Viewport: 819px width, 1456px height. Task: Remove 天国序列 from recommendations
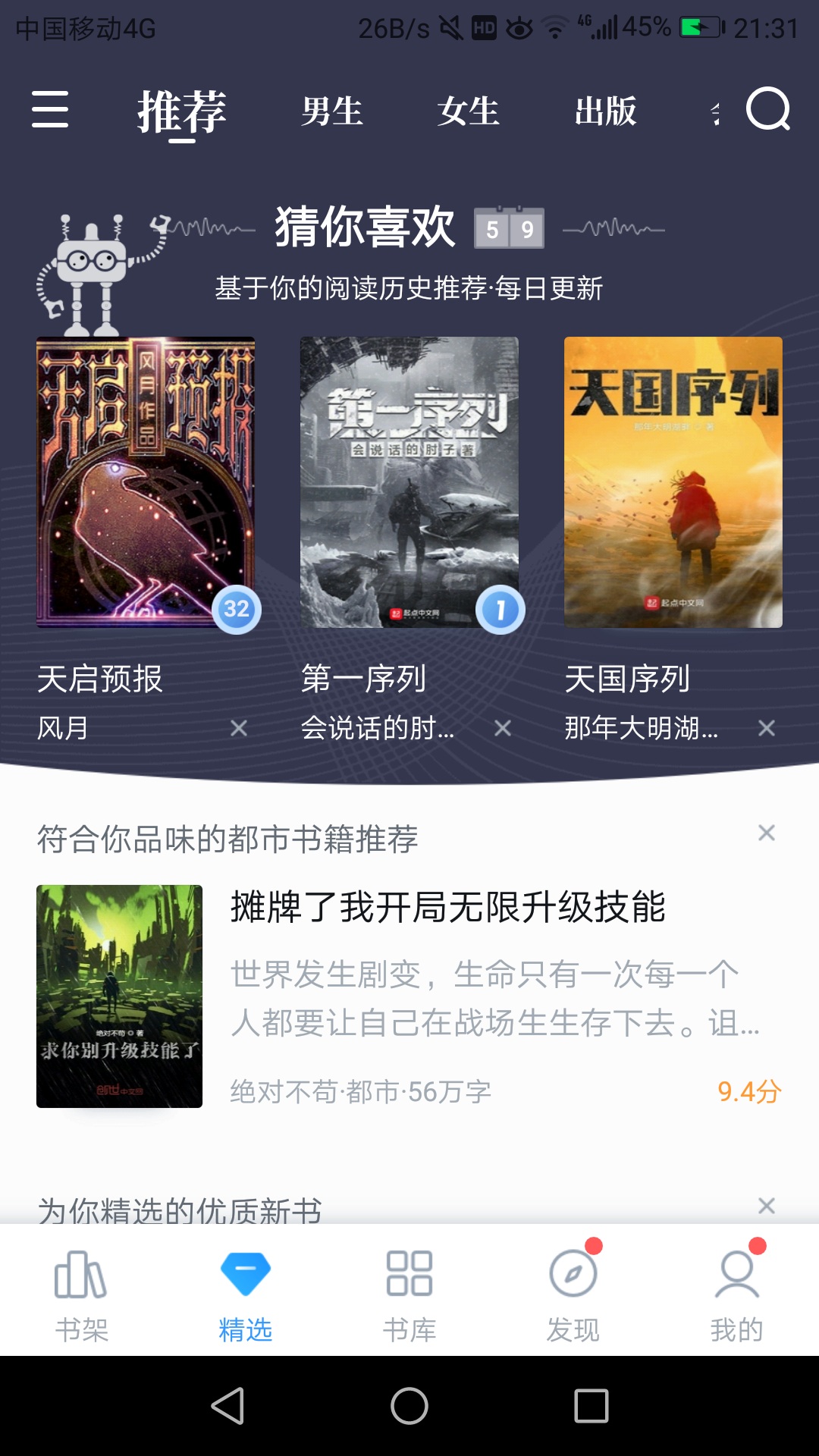(767, 729)
